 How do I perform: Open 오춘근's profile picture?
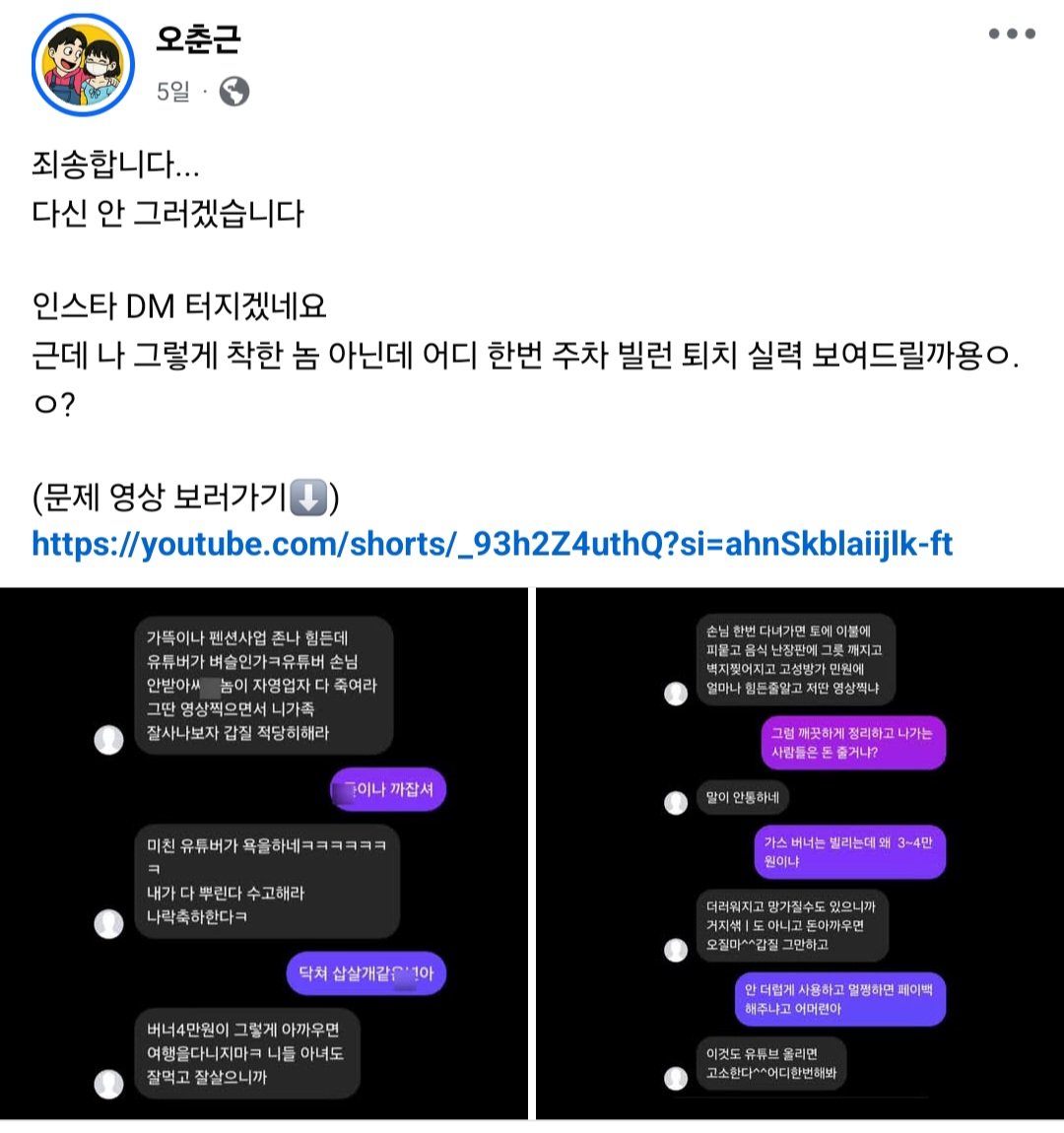[x=83, y=65]
